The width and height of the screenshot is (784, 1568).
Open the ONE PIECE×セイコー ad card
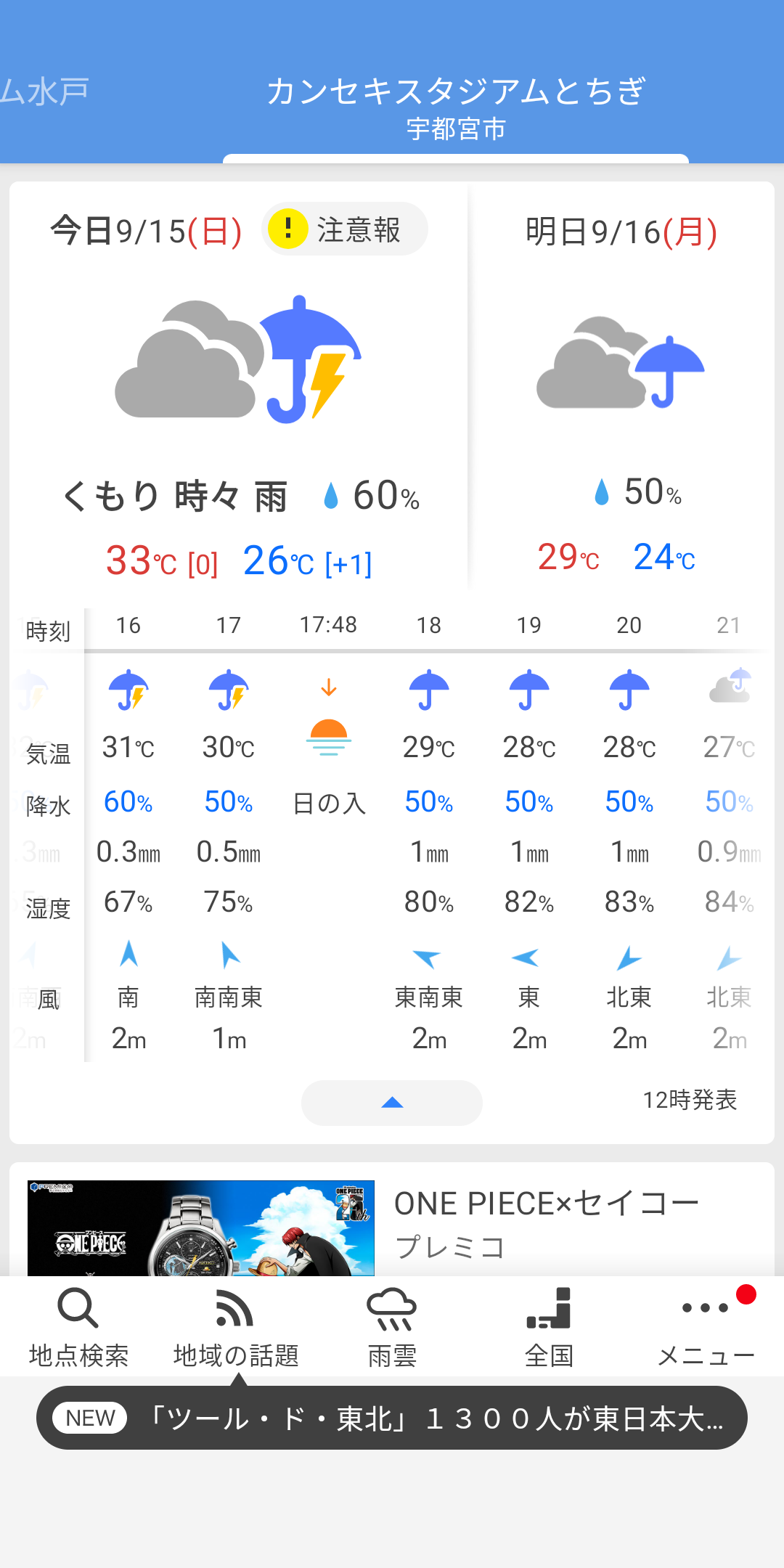coord(392,1220)
